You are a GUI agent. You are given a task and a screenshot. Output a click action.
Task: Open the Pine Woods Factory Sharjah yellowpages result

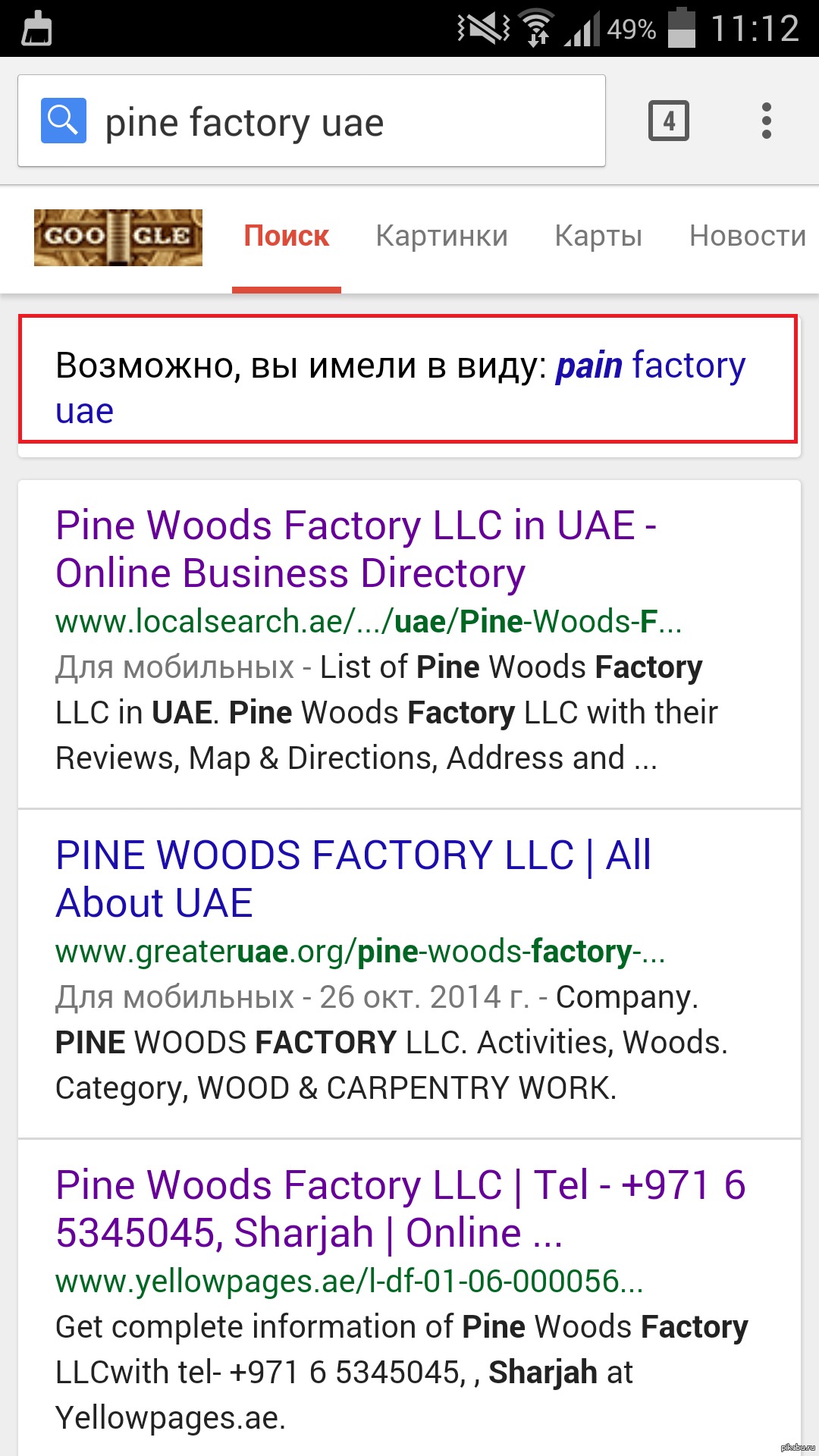(x=400, y=1209)
